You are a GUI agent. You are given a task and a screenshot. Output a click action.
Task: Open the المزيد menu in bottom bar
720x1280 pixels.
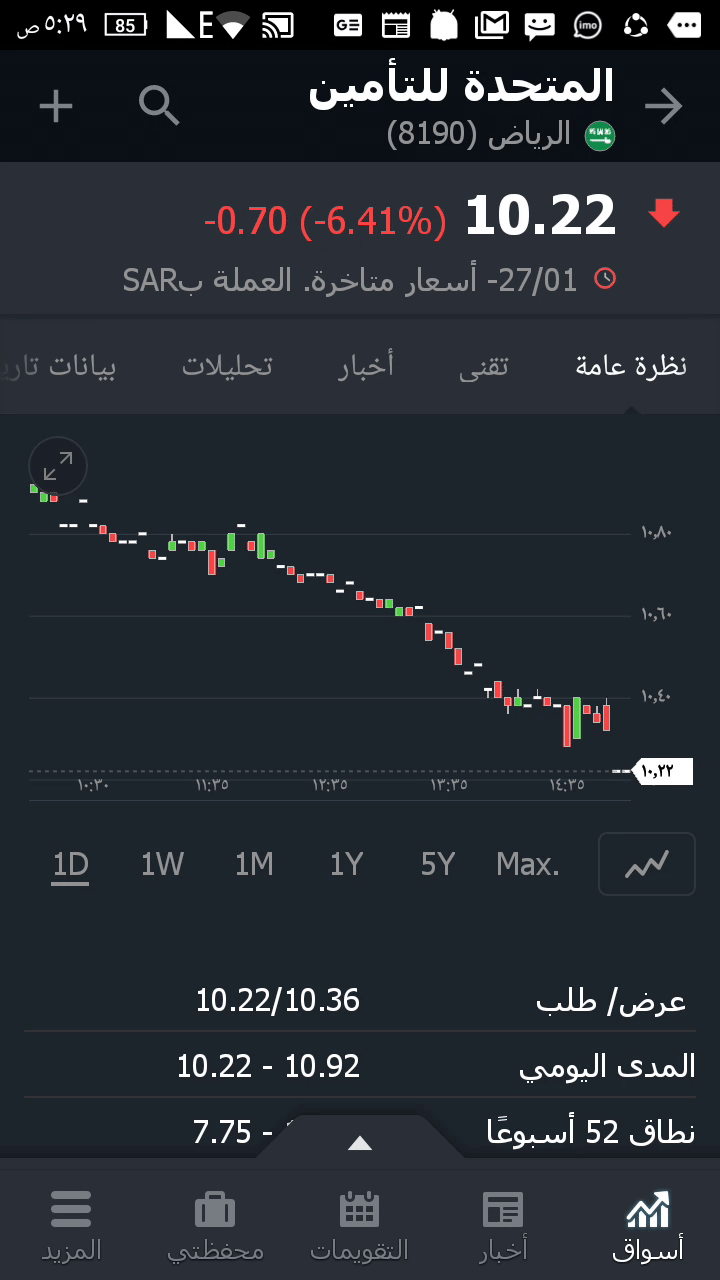(x=71, y=1225)
